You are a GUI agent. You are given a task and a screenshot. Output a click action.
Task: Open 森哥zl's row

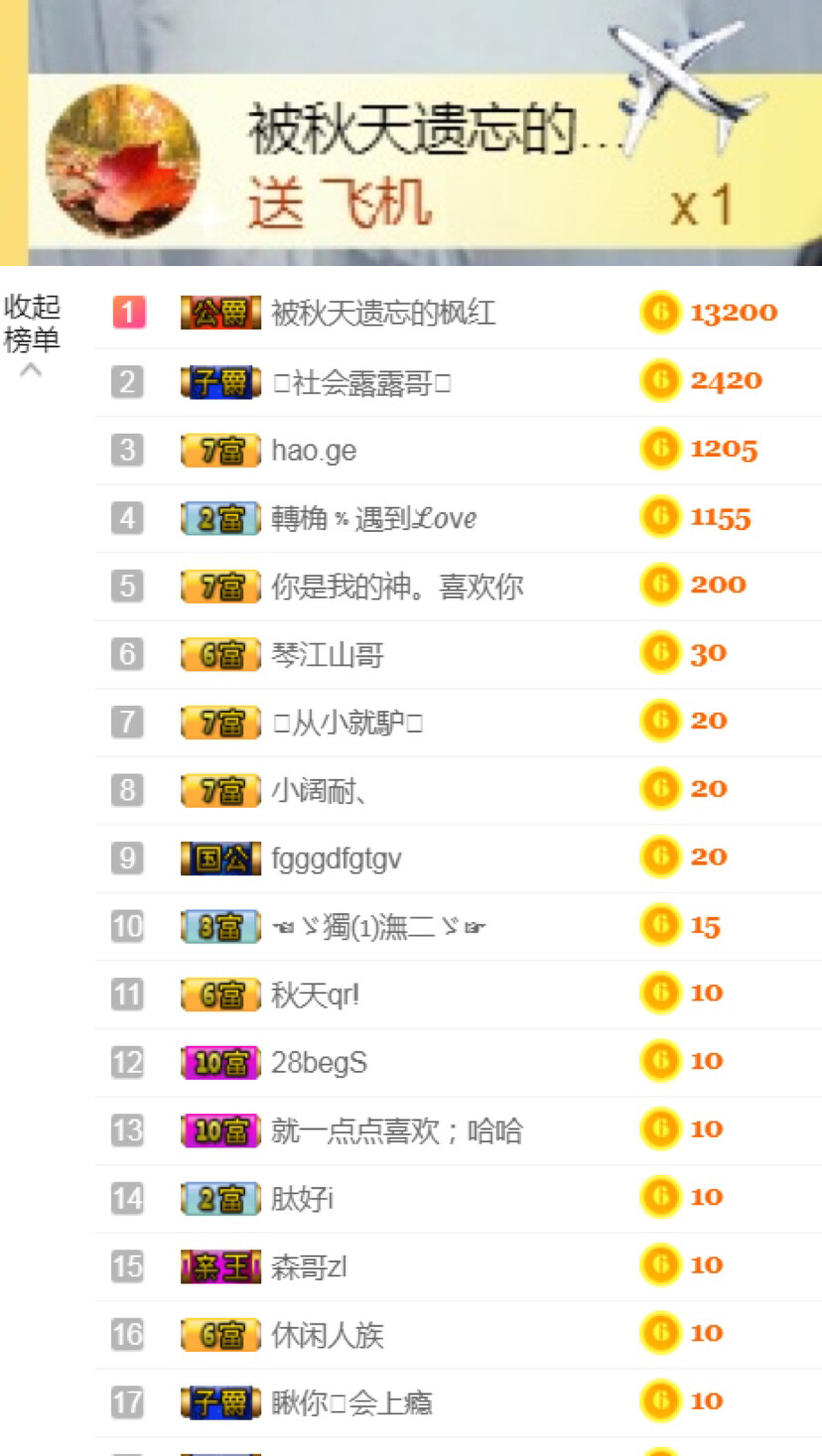pyautogui.click(x=309, y=1267)
